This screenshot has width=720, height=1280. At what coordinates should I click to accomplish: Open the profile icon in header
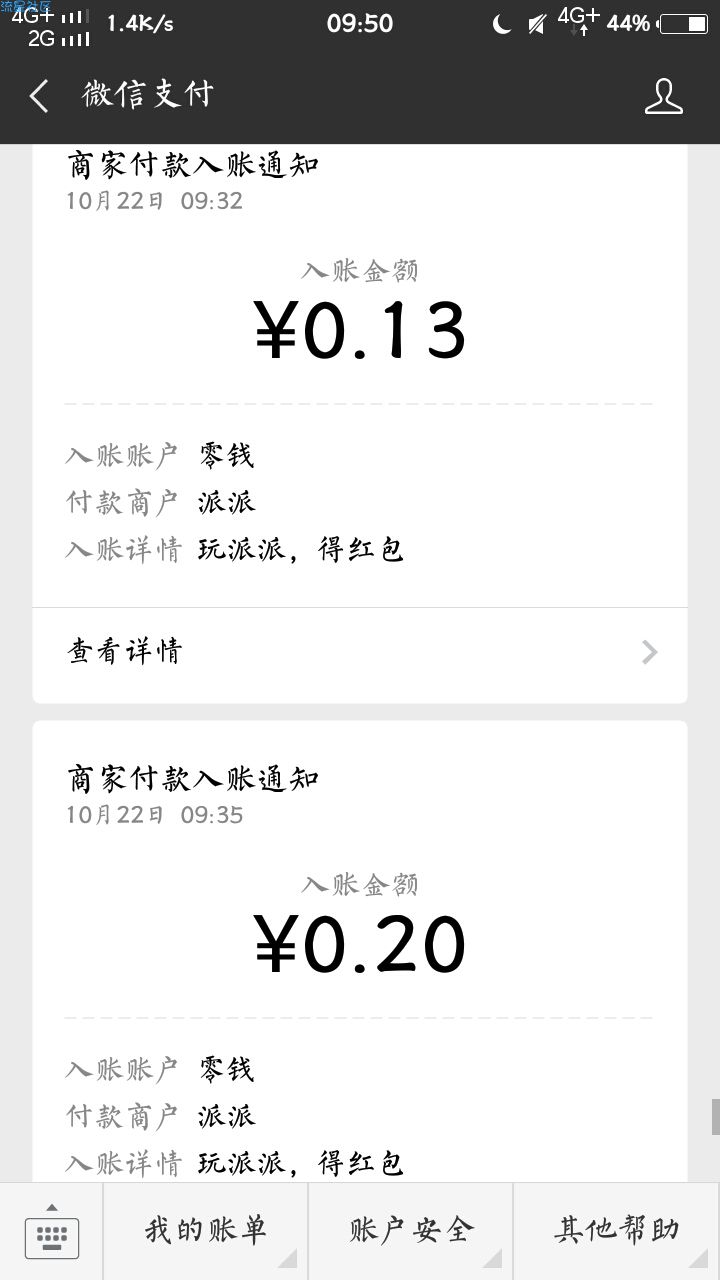tap(663, 96)
